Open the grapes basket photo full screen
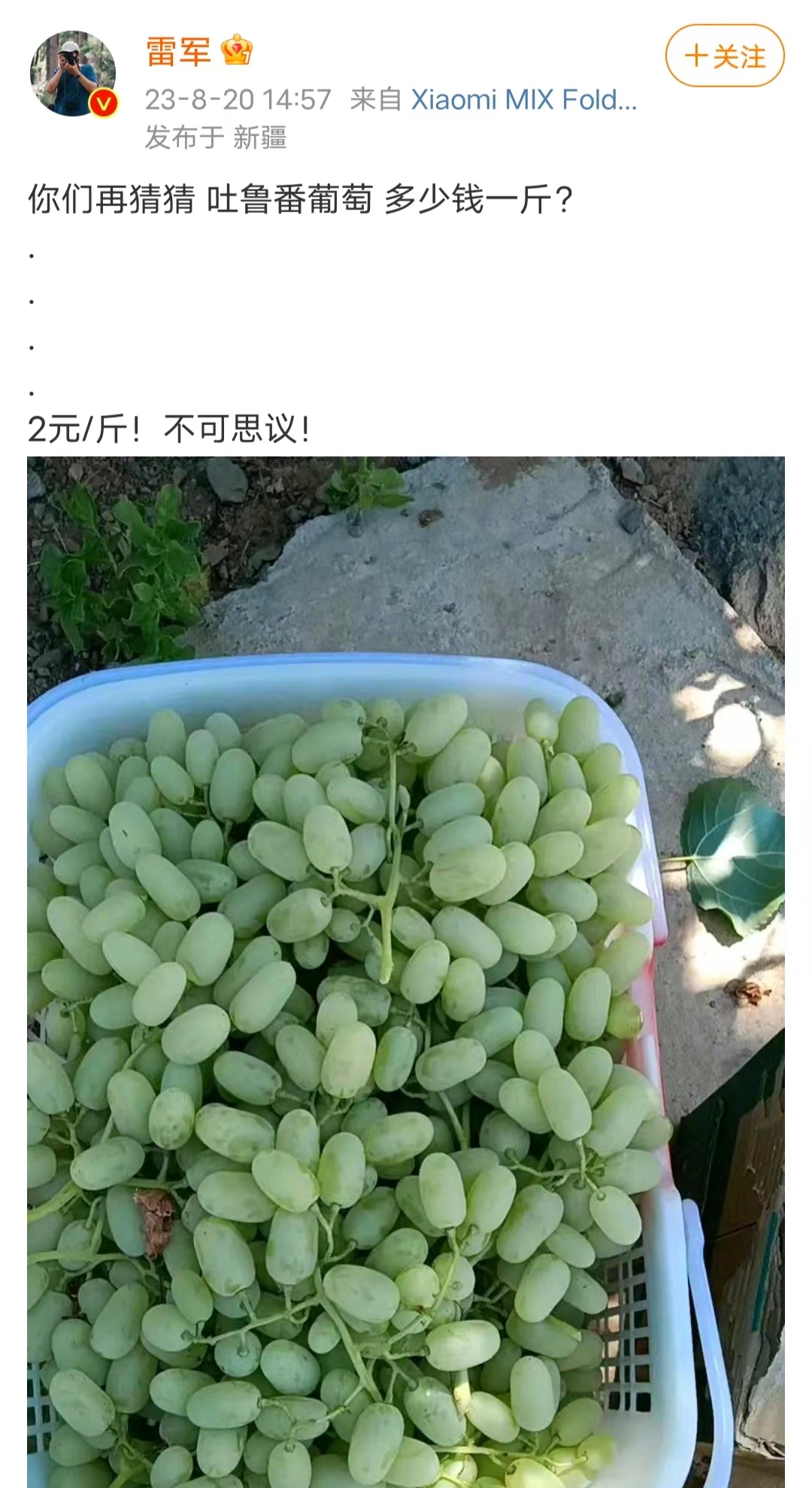The image size is (812, 1488). (406, 970)
